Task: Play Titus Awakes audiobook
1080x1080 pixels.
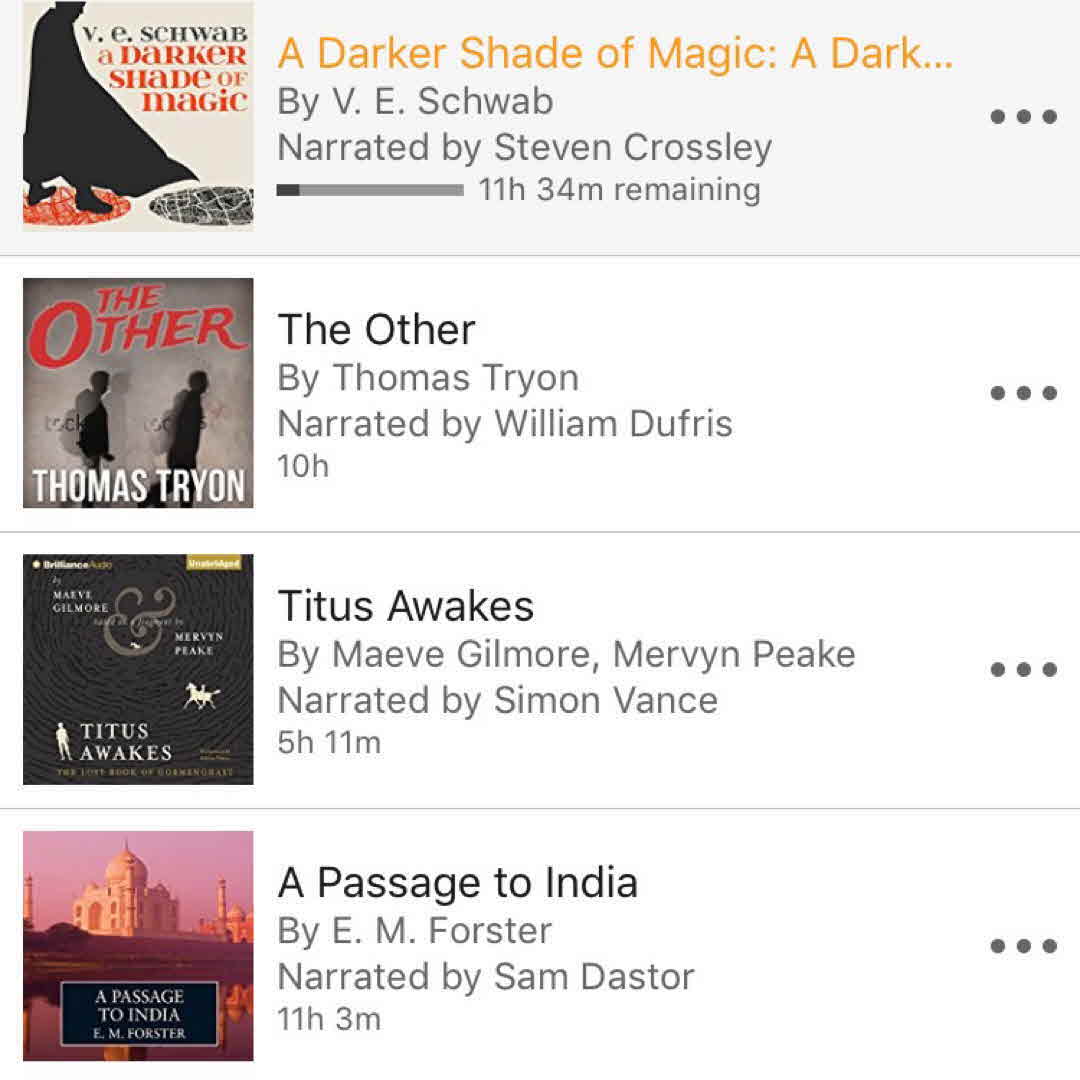Action: tap(405, 606)
